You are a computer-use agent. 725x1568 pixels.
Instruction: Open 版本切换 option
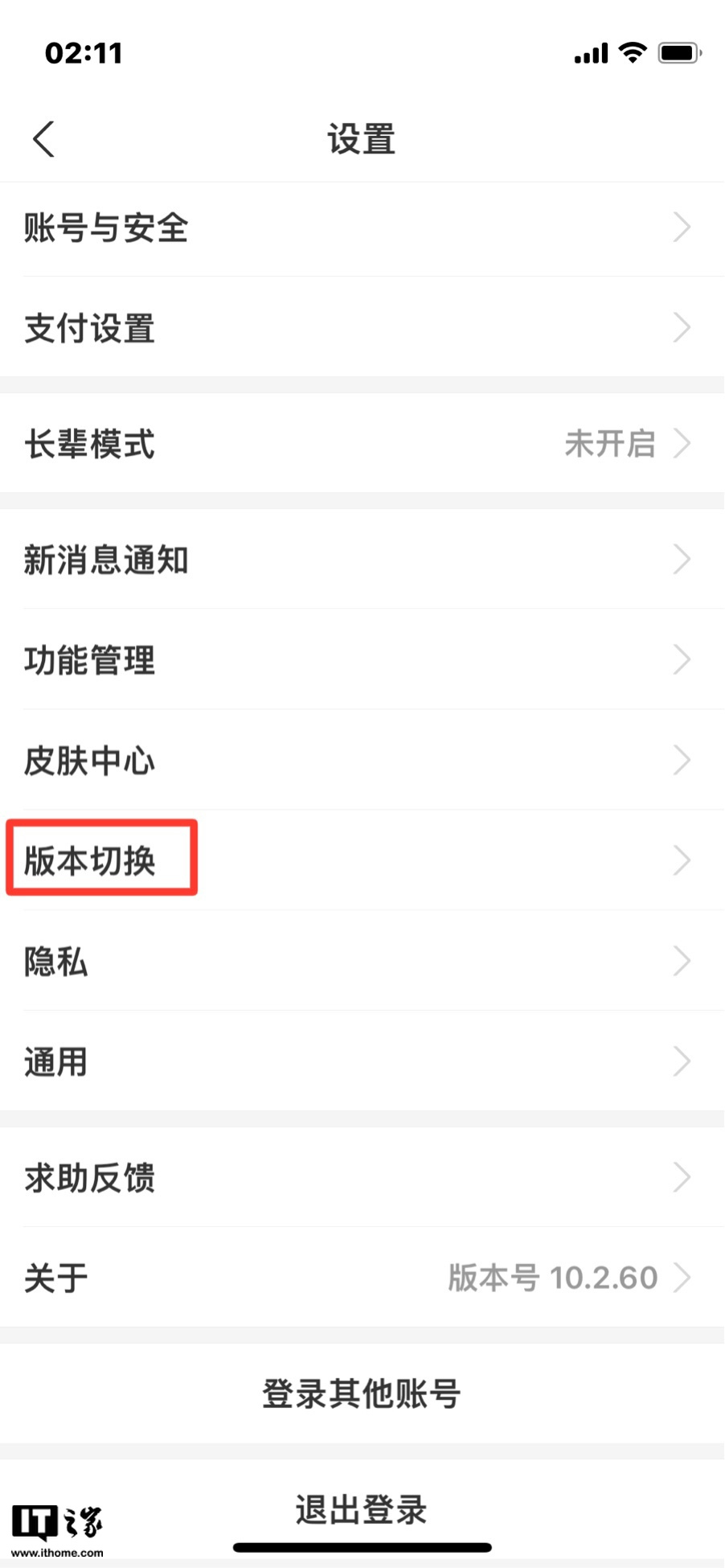pyautogui.click(x=362, y=860)
